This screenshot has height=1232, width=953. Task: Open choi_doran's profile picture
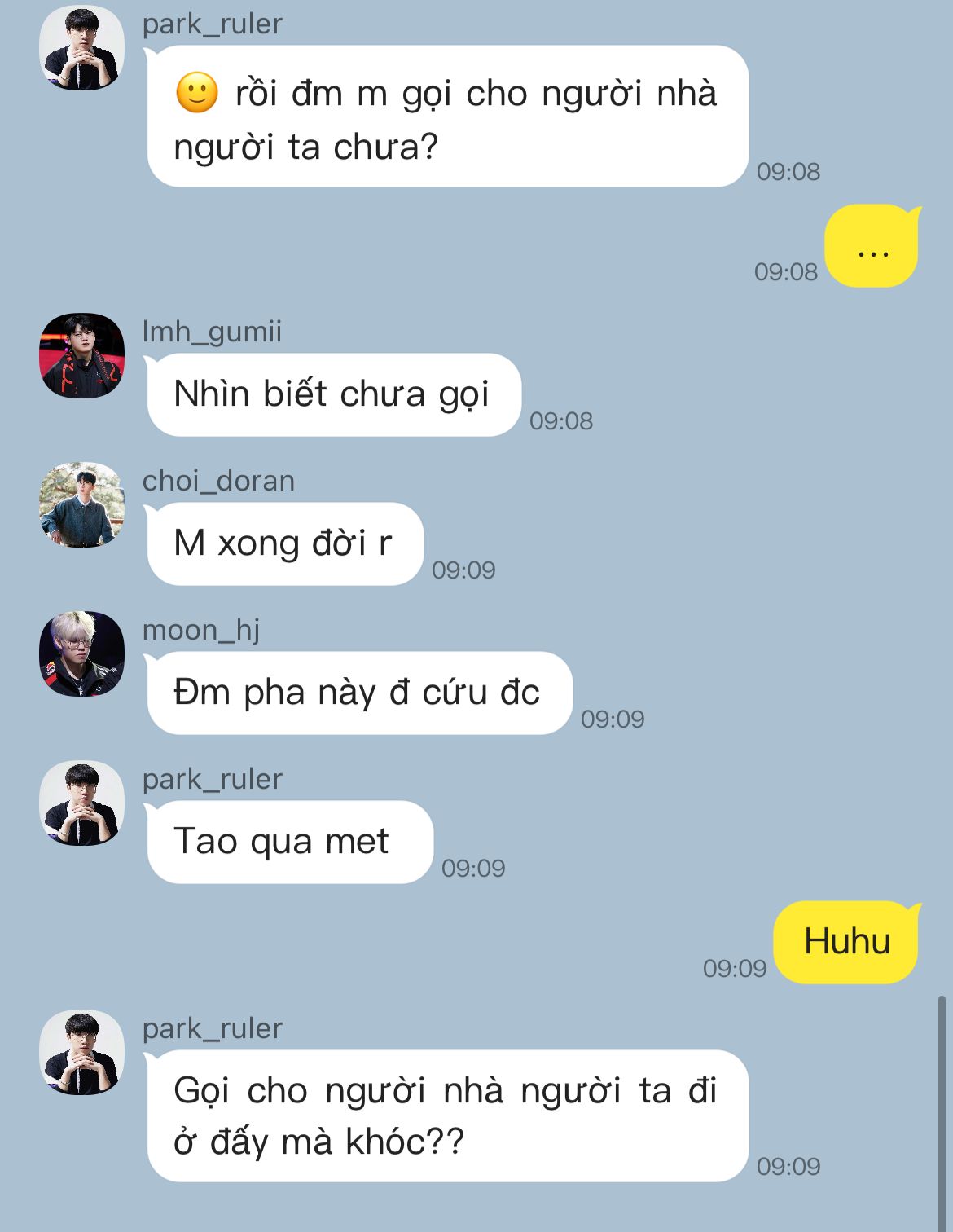coord(81,504)
